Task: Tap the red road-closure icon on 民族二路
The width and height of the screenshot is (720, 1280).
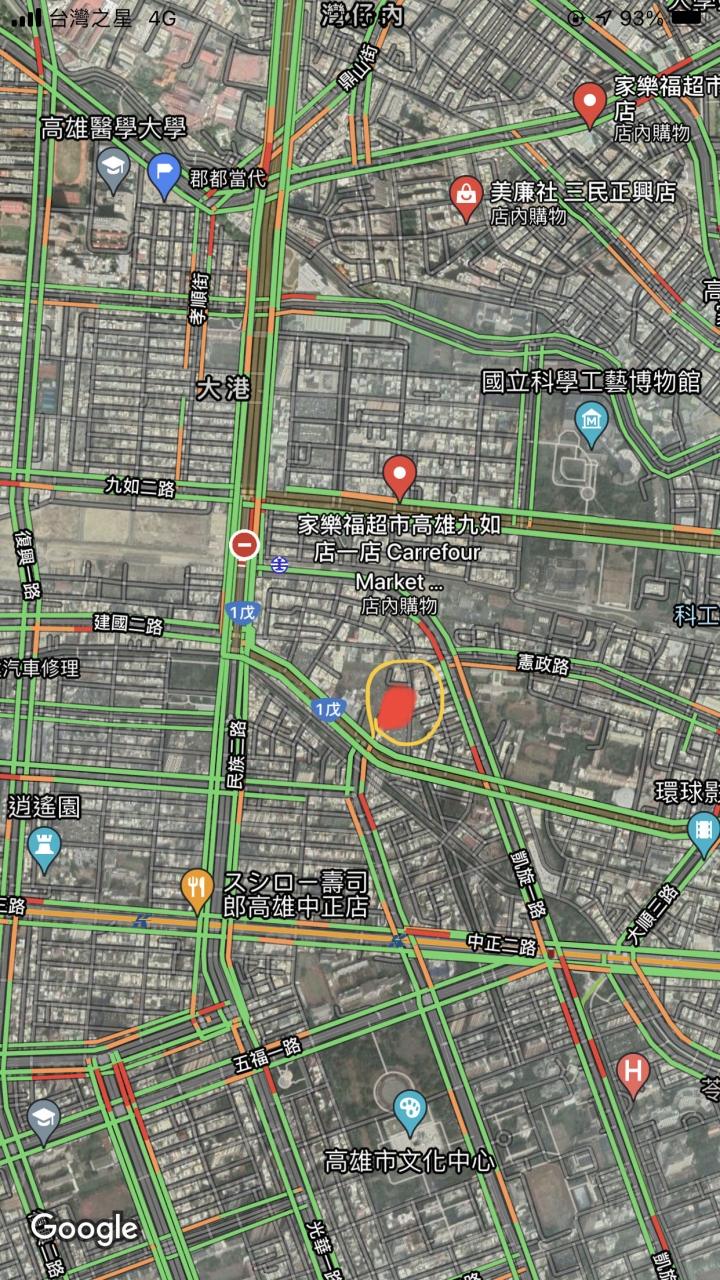Action: point(244,545)
